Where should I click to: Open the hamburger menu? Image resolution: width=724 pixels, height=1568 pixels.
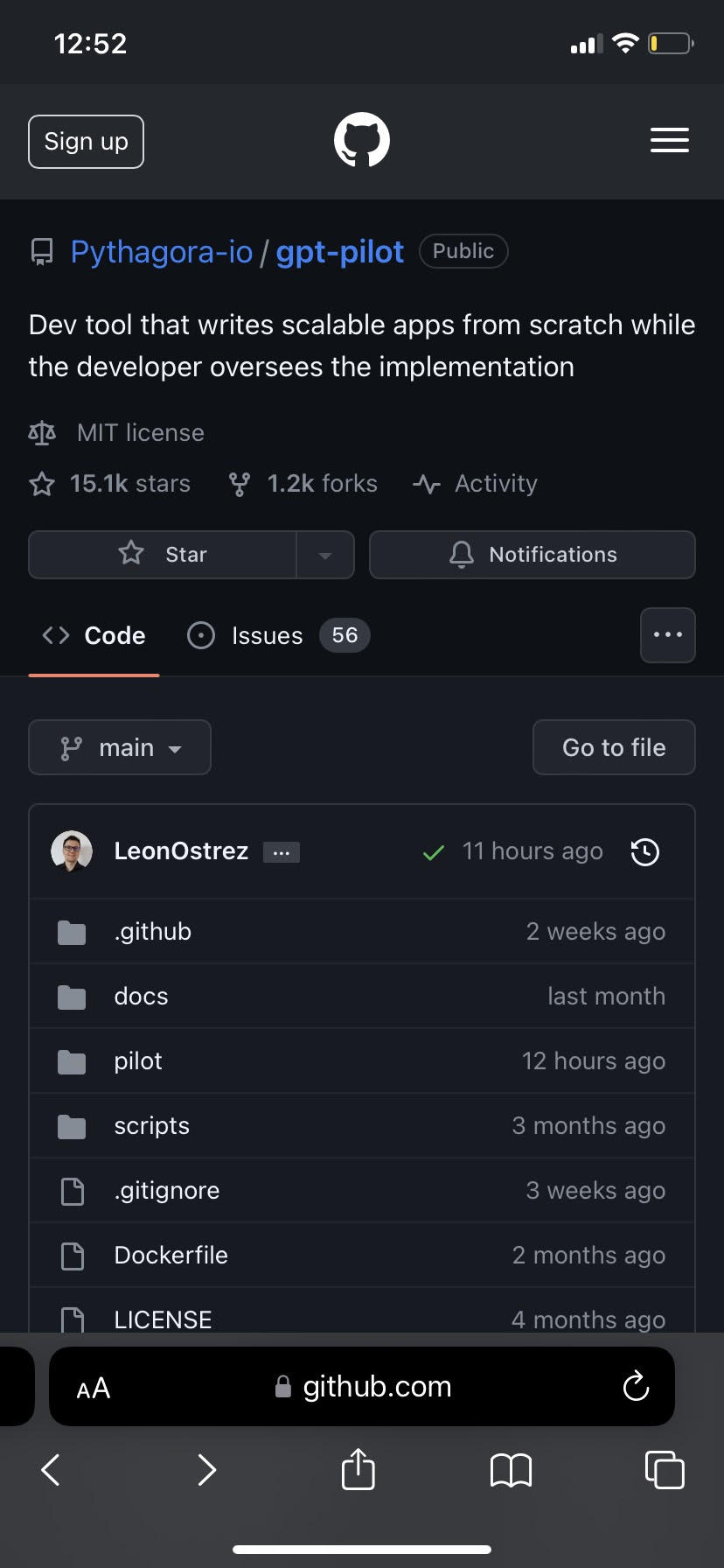(x=669, y=140)
